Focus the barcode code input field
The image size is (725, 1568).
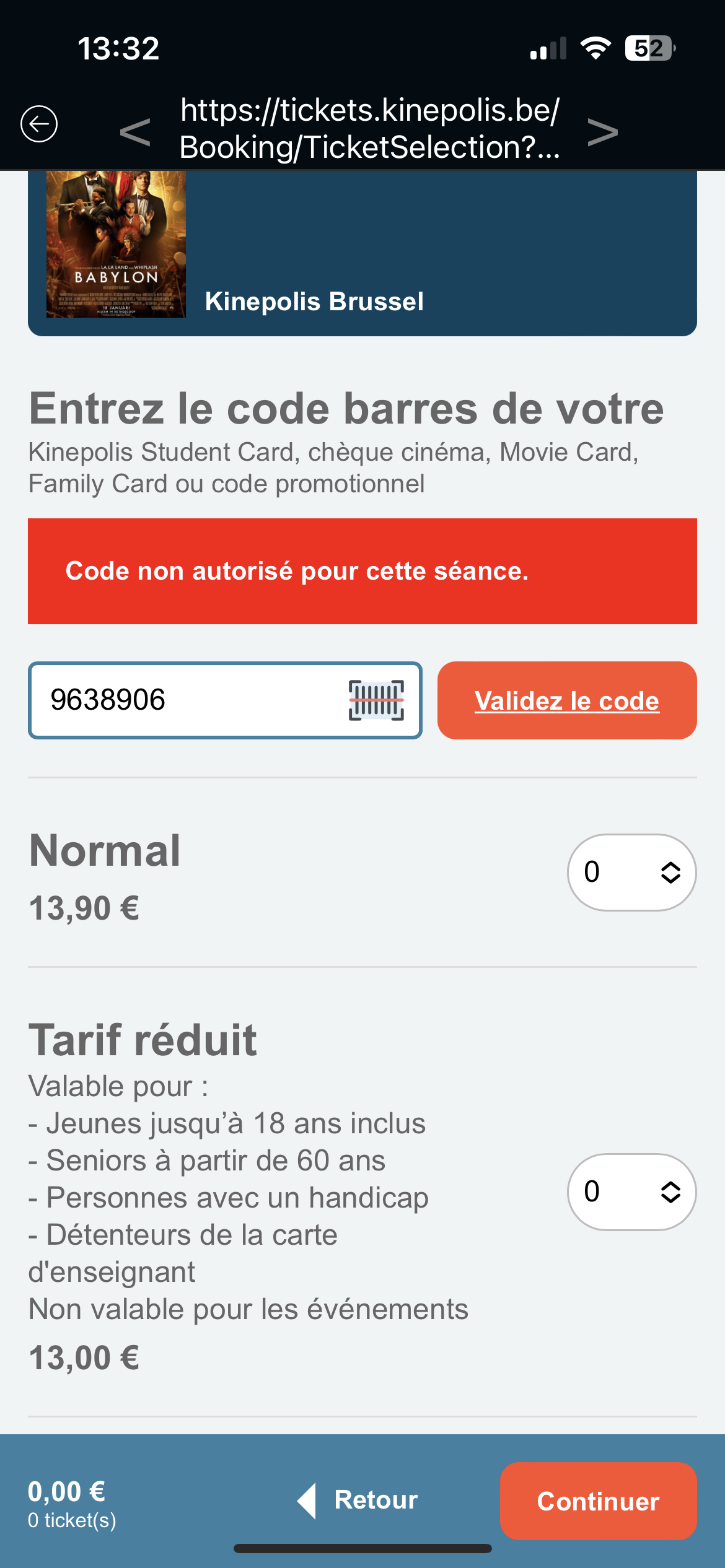coord(225,700)
